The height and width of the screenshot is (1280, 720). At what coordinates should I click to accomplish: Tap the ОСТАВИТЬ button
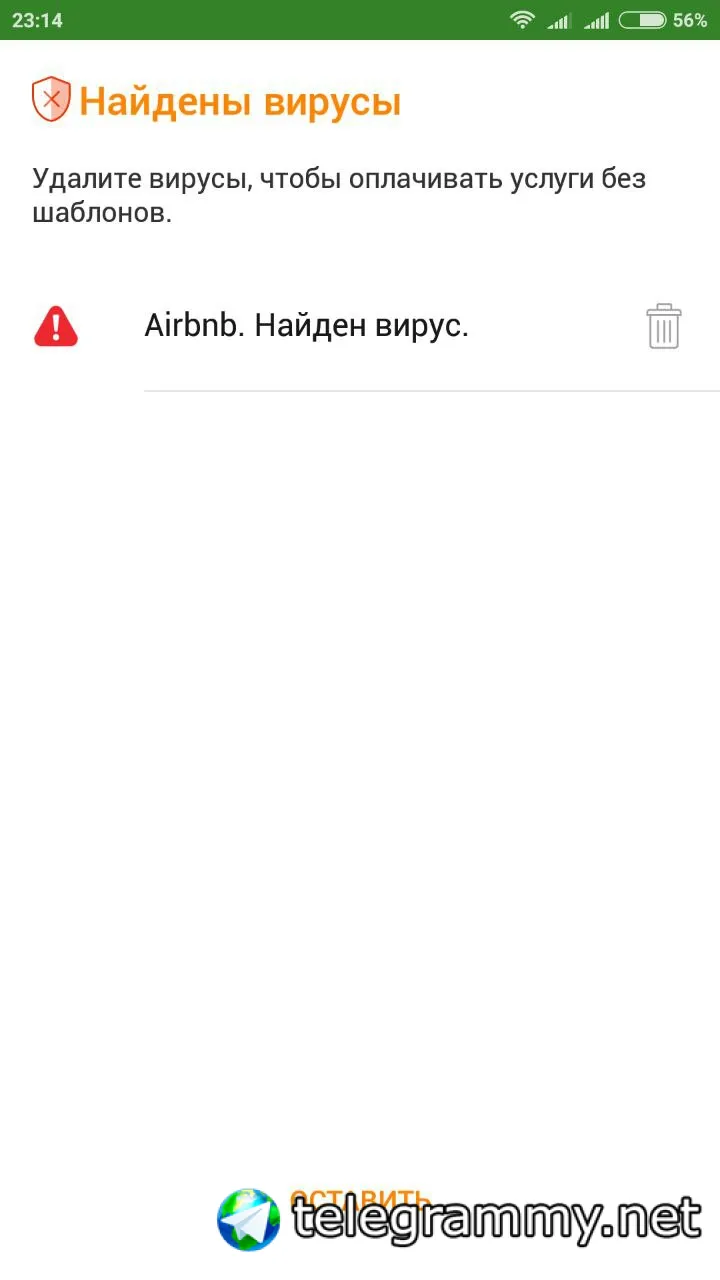360,1199
